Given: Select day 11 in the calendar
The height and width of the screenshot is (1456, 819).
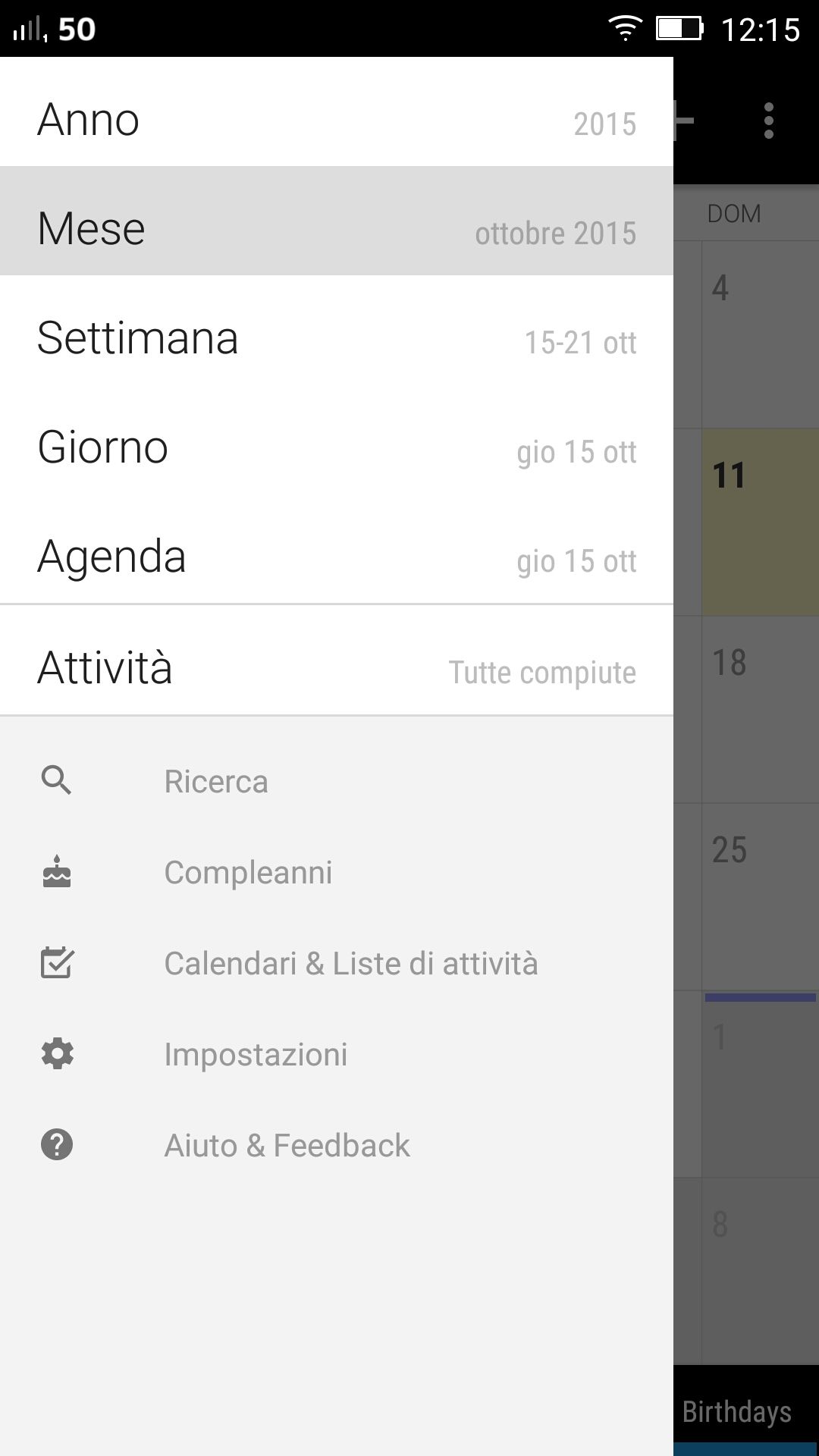Looking at the screenshot, I should coord(761,522).
